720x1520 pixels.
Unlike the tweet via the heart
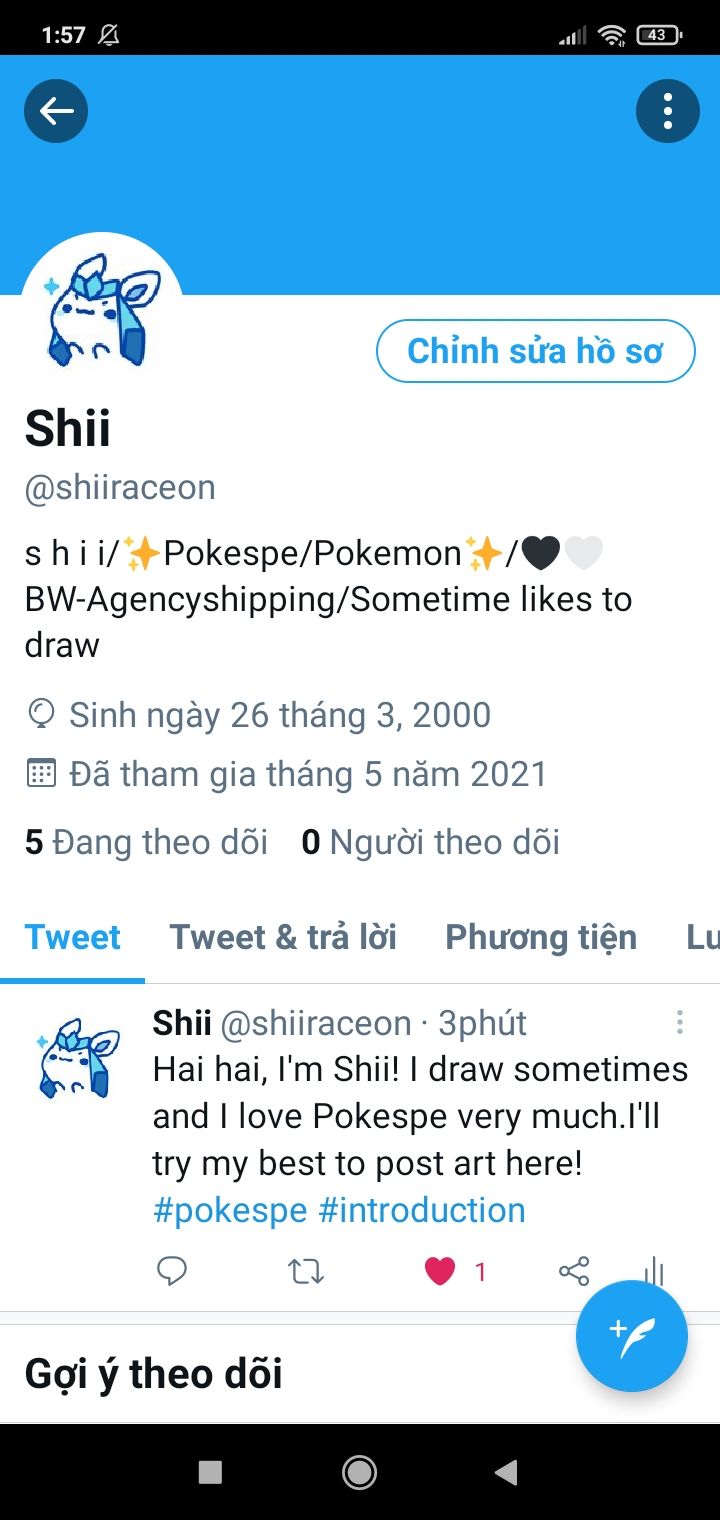click(x=440, y=1271)
